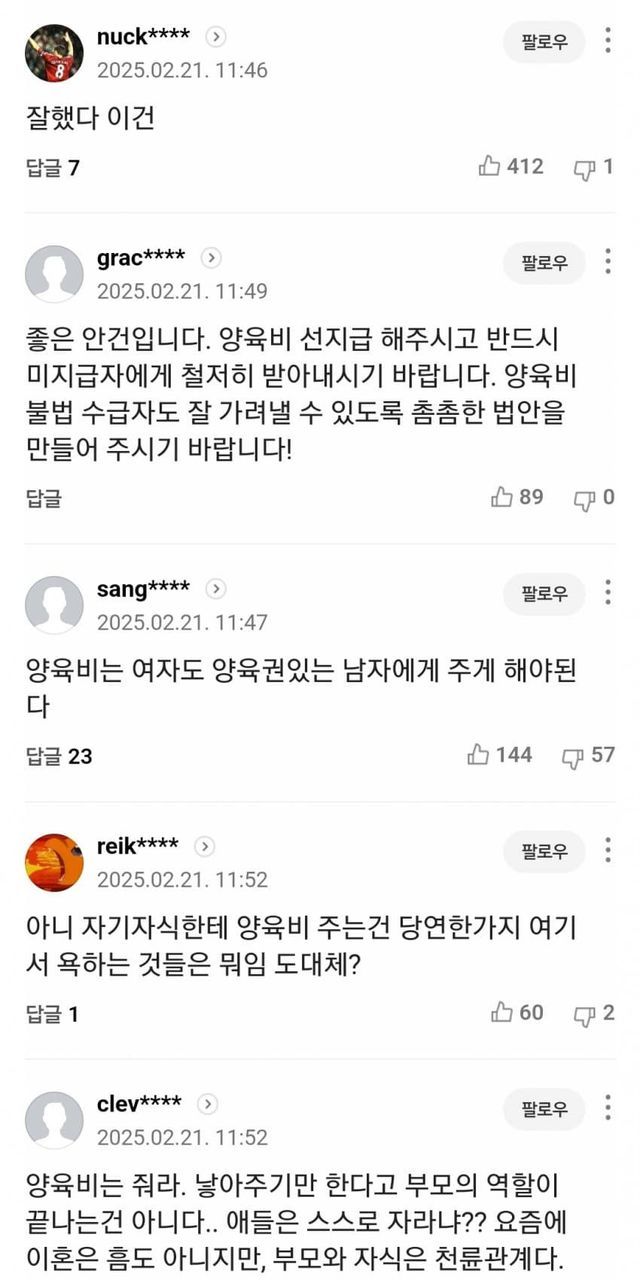View 23 replies to sang**** comment
The height and width of the screenshot is (1280, 640).
coord(59,756)
